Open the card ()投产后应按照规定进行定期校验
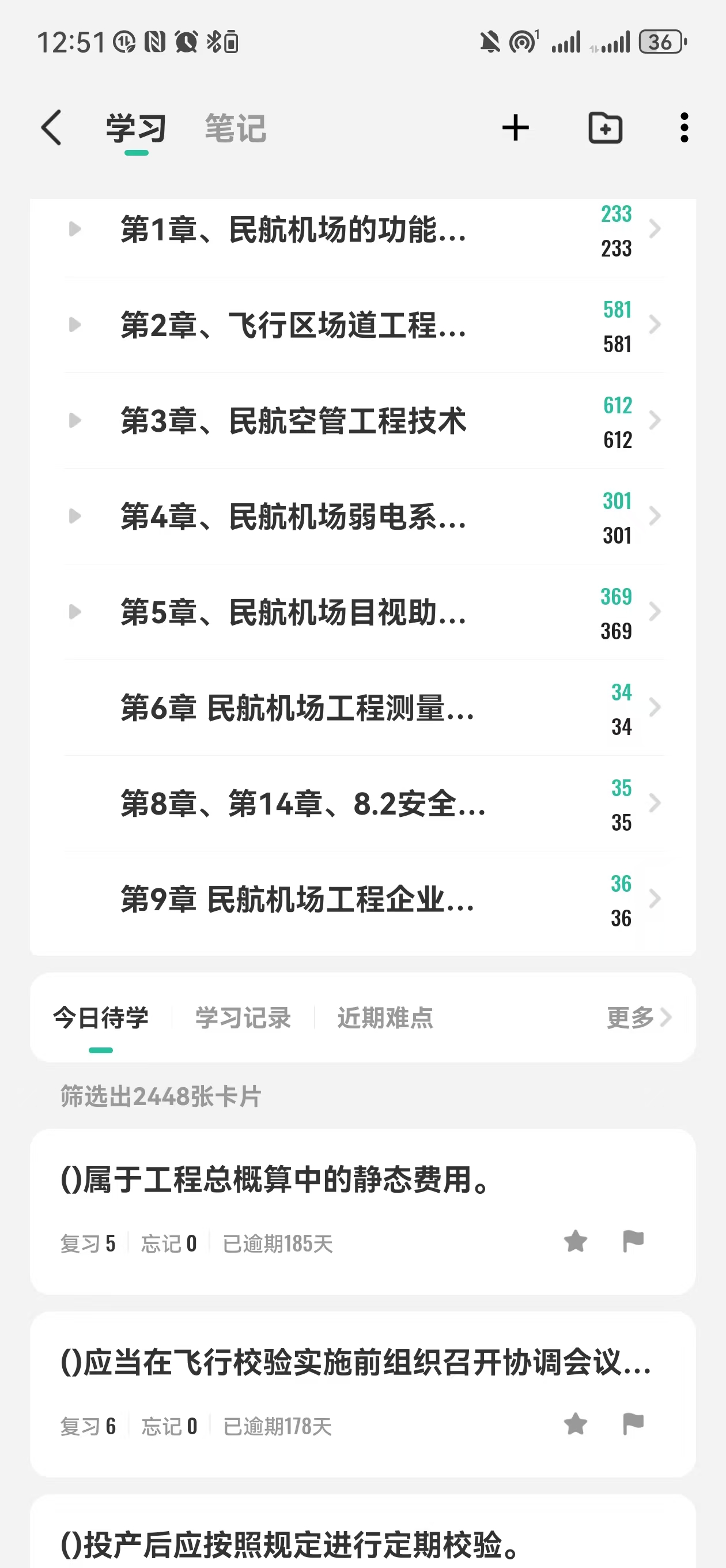This screenshot has height=1568, width=726. pos(362,1533)
